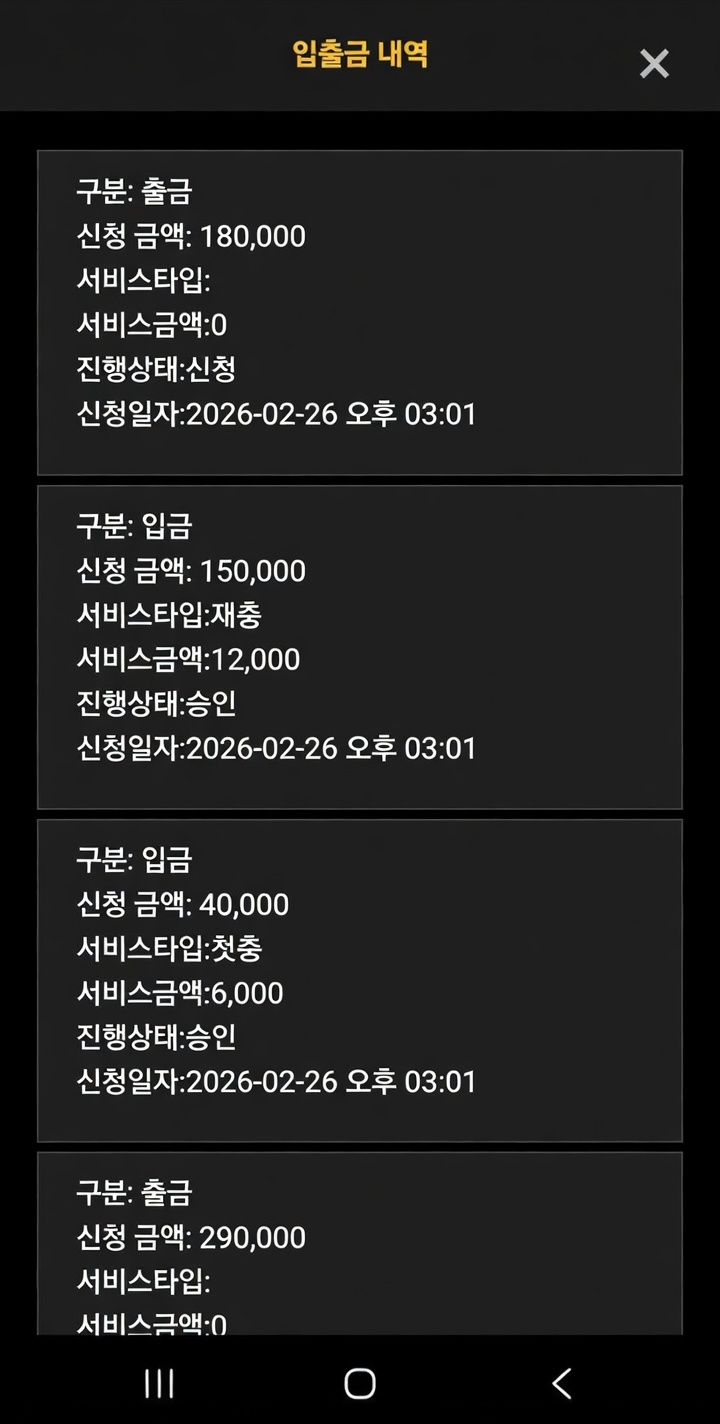
Task: Go back with the system back button
Action: [562, 1384]
